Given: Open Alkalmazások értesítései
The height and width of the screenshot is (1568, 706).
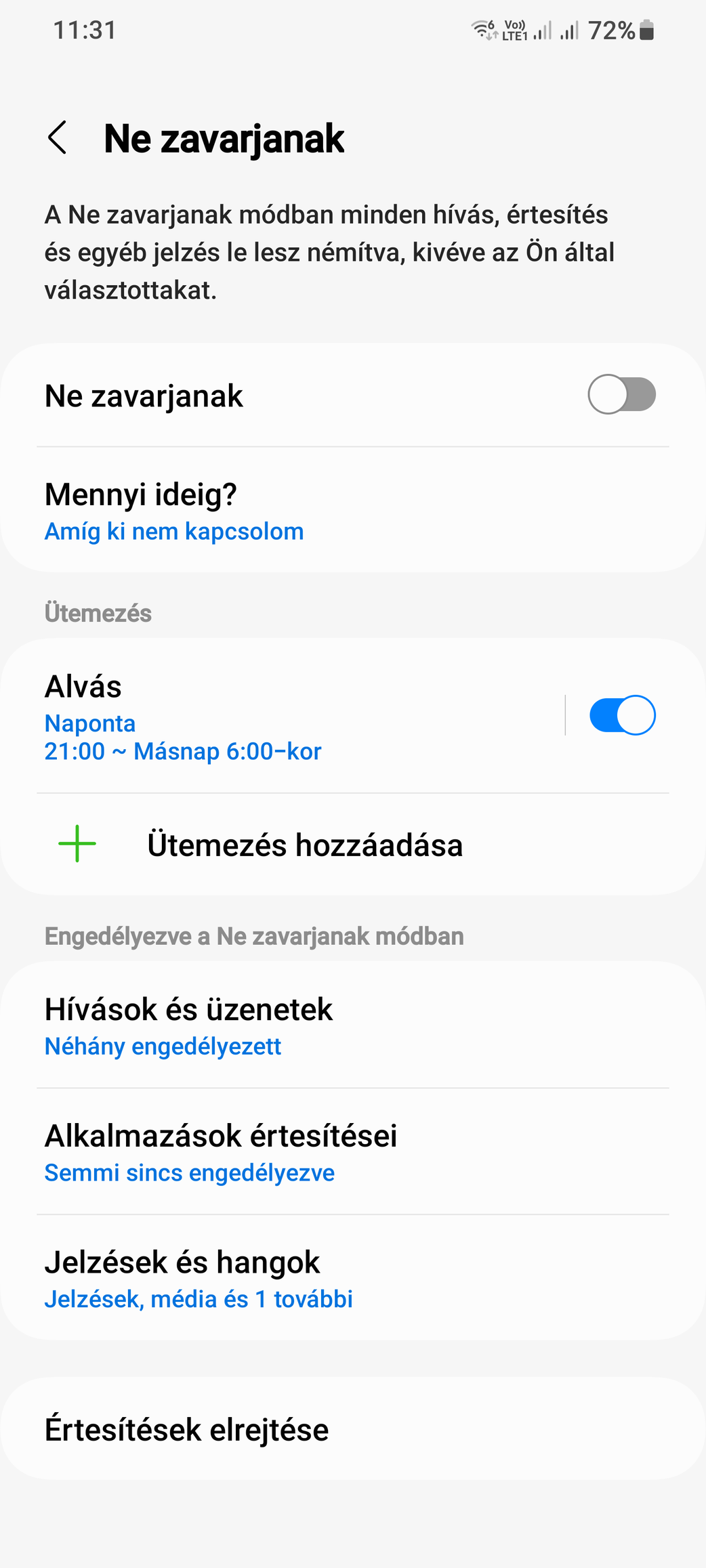Looking at the screenshot, I should coord(271,1151).
